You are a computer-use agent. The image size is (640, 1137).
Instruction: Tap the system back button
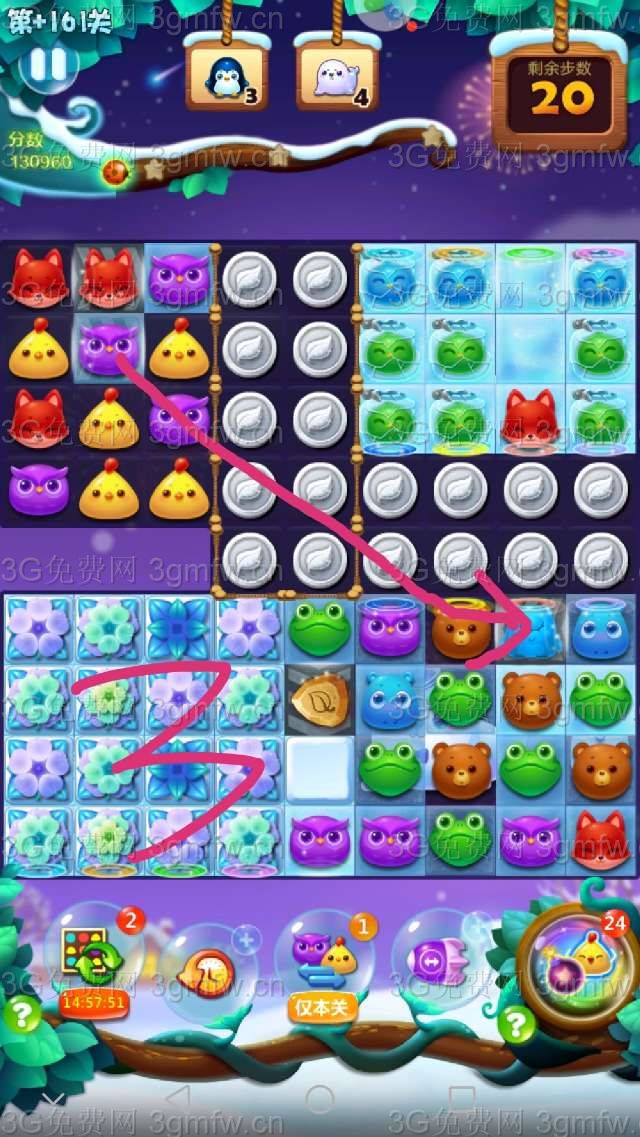coord(177,1097)
